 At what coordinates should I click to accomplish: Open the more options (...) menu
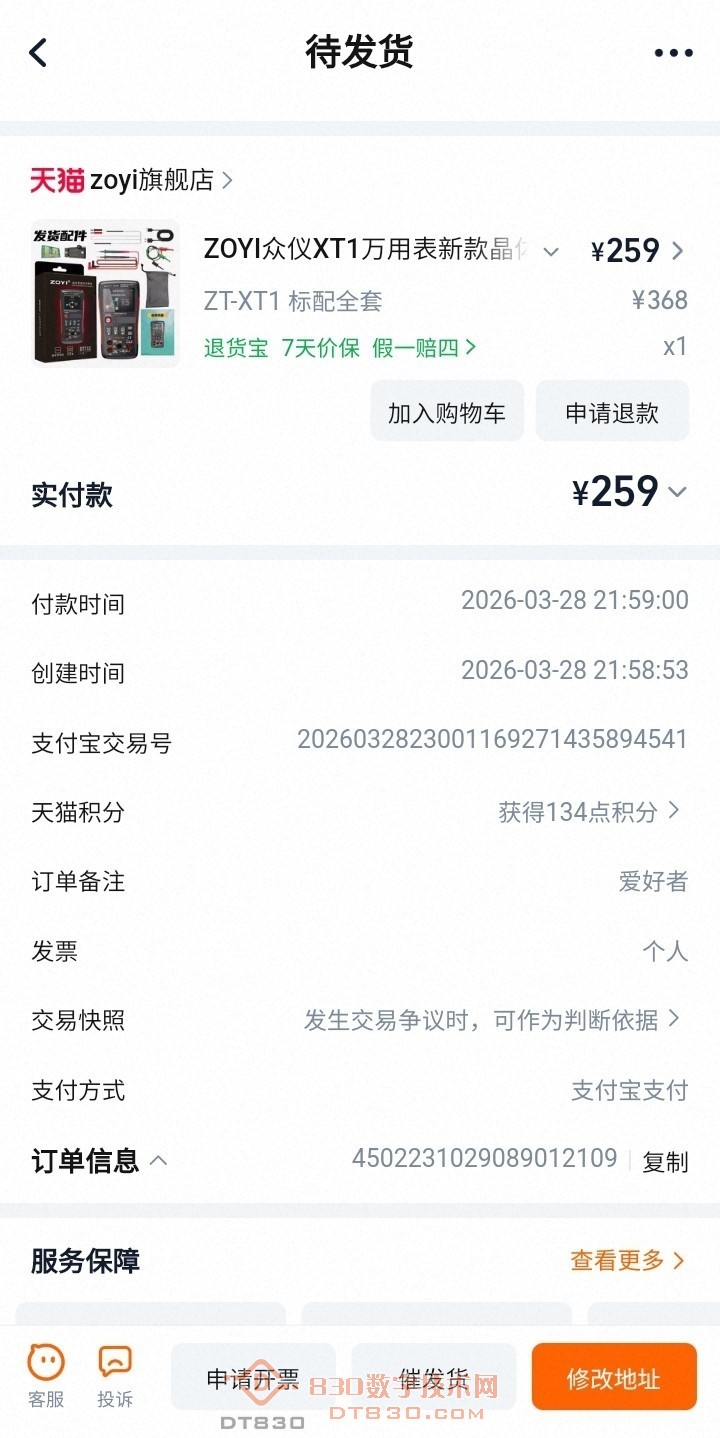coord(672,52)
